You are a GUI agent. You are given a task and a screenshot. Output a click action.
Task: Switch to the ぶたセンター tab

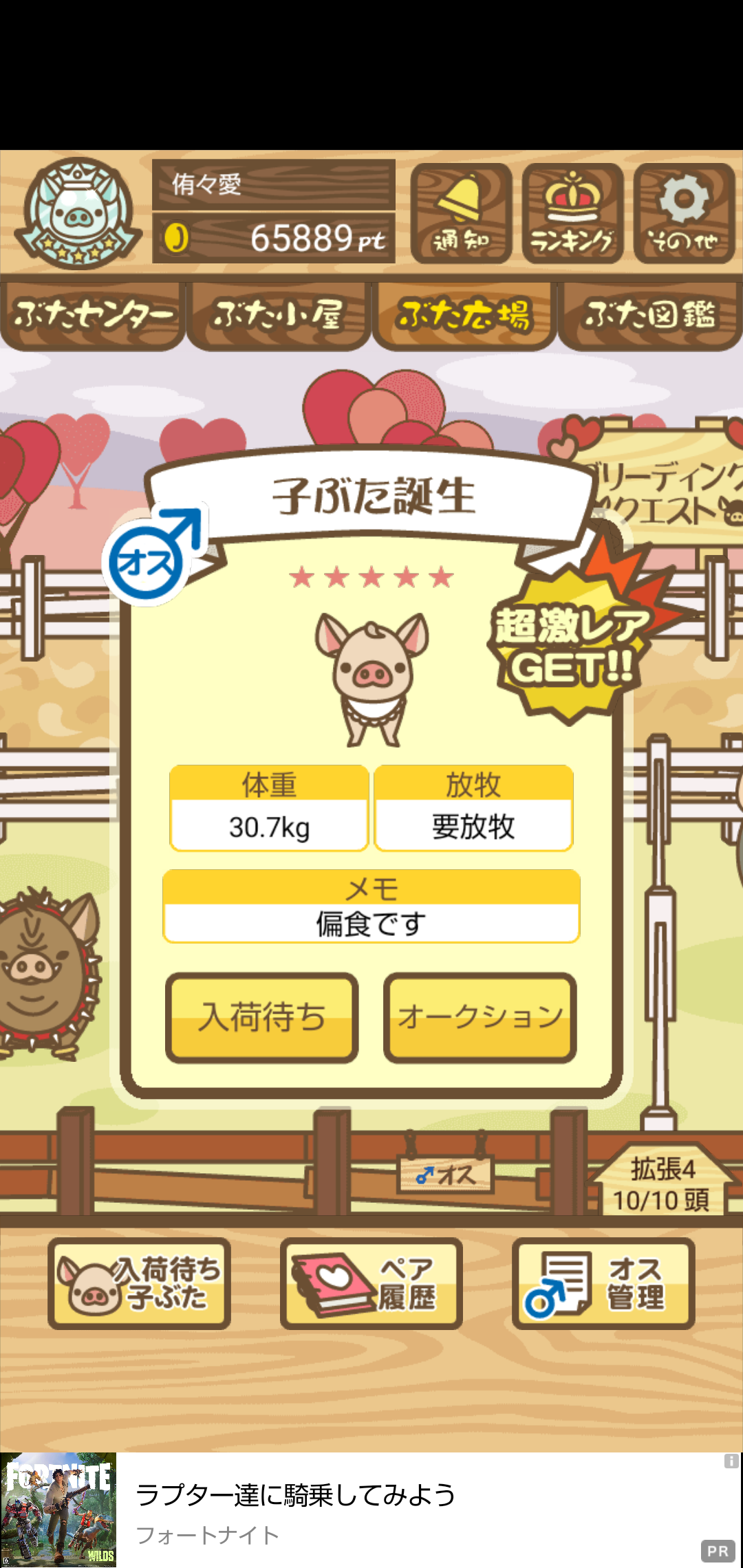click(x=93, y=315)
